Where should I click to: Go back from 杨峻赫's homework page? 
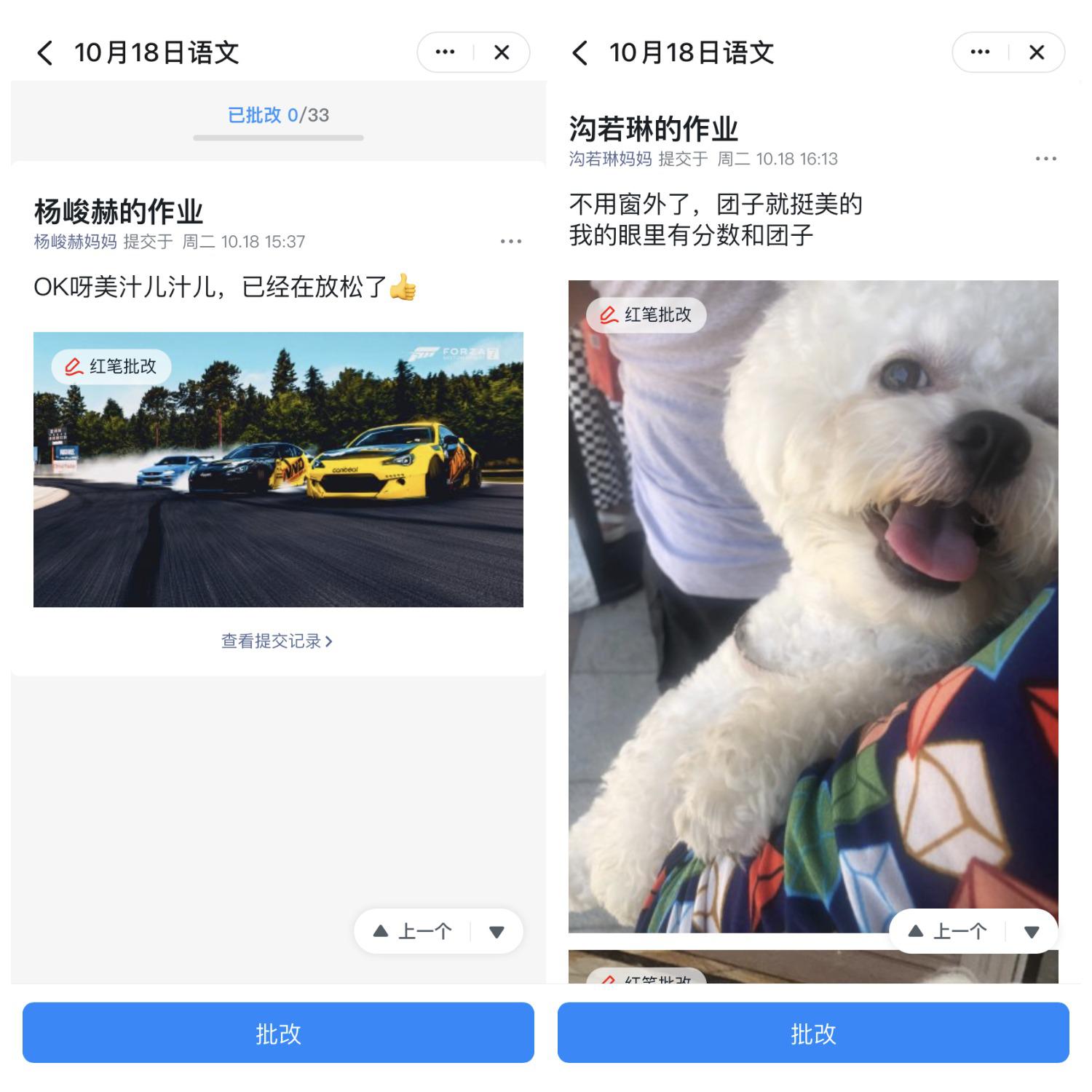(45, 52)
